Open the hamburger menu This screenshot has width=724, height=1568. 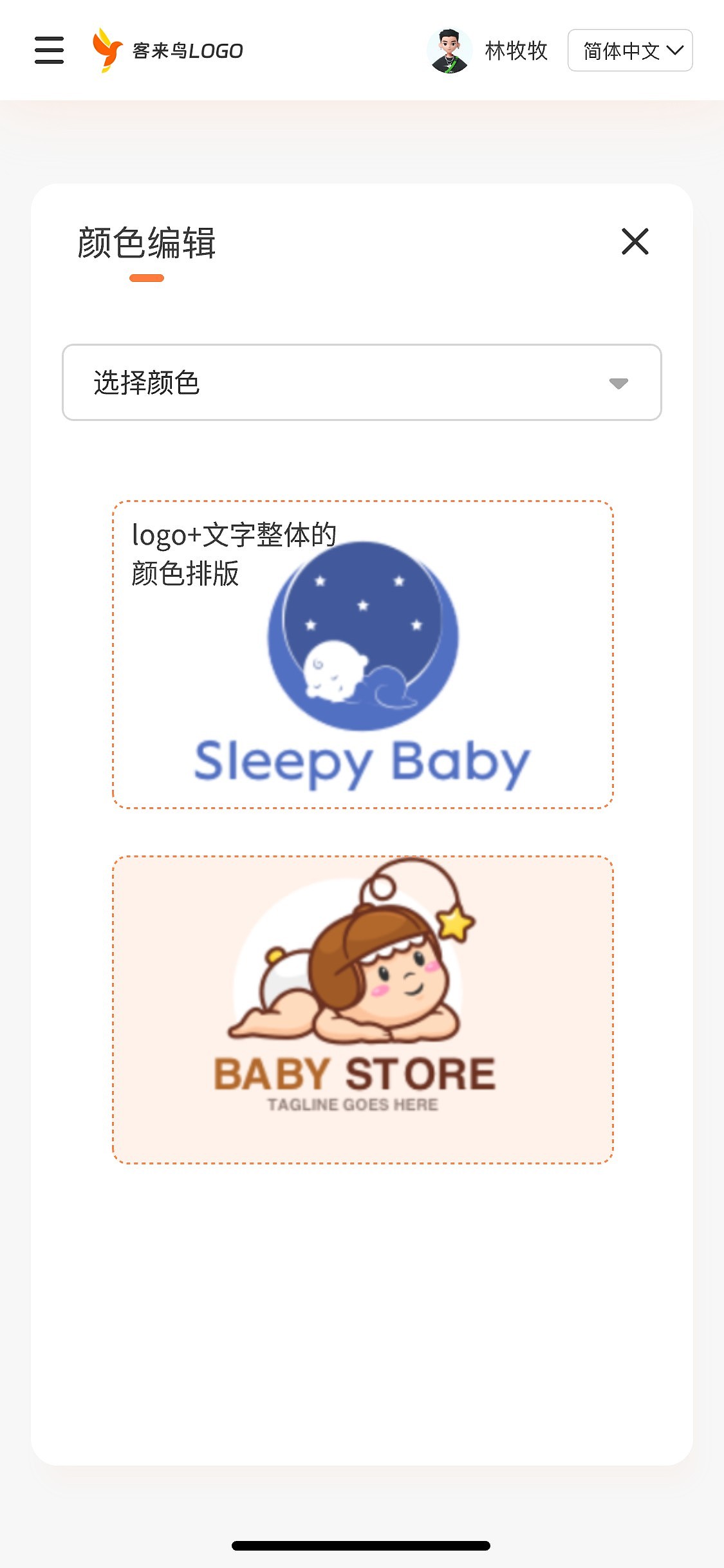(49, 50)
